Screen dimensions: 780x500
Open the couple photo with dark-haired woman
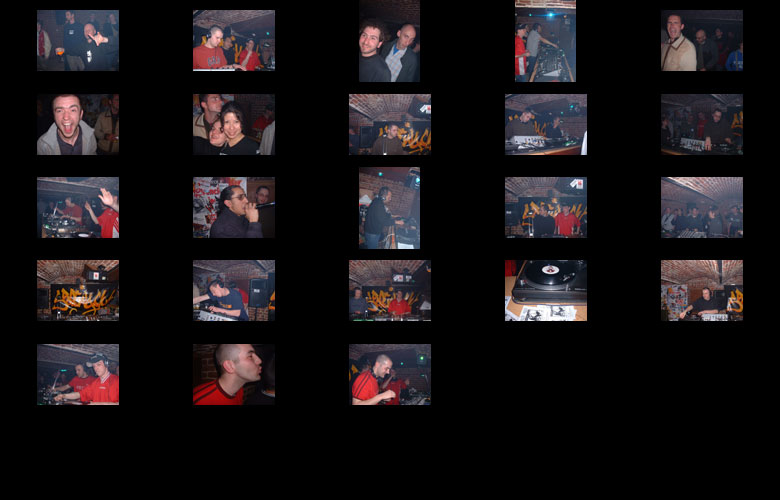pos(233,124)
